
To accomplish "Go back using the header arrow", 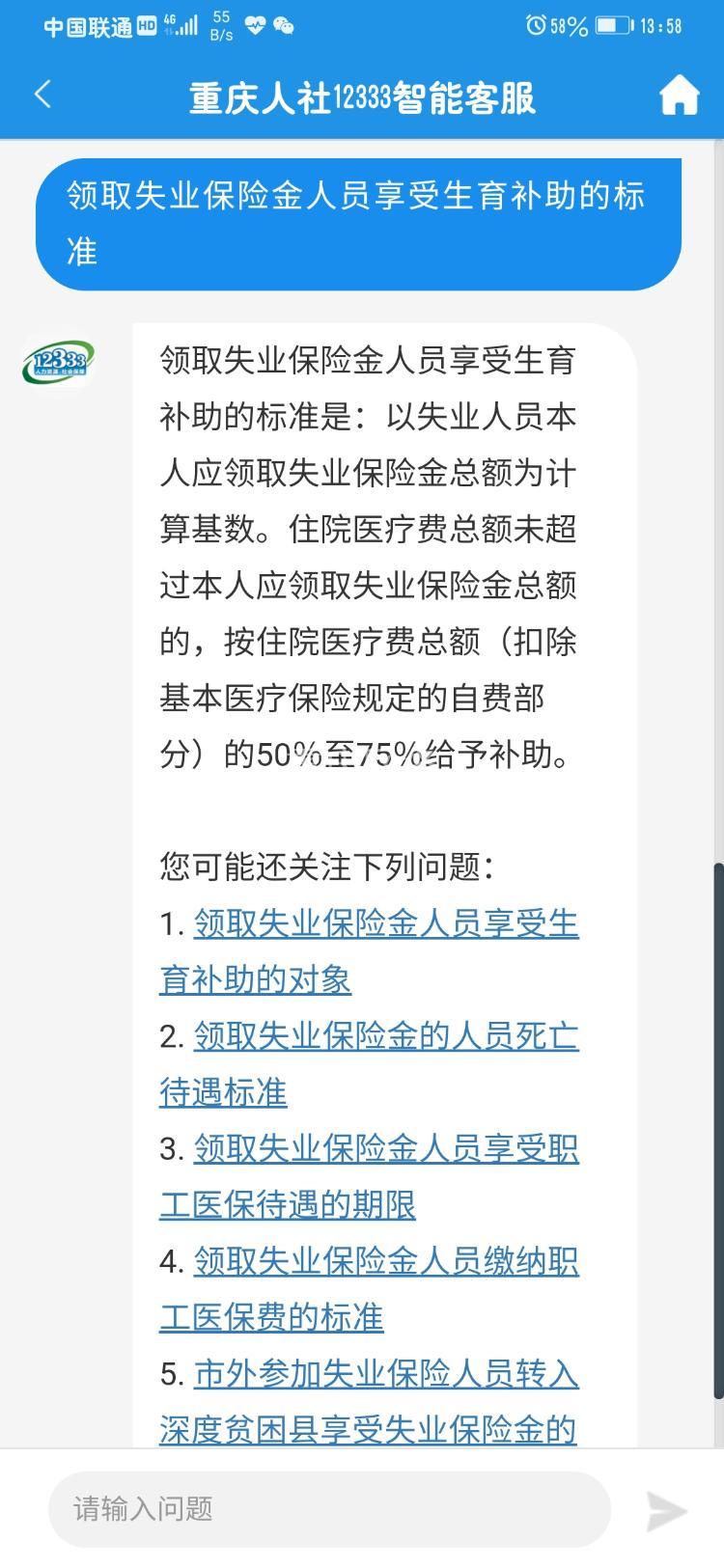I will [42, 96].
